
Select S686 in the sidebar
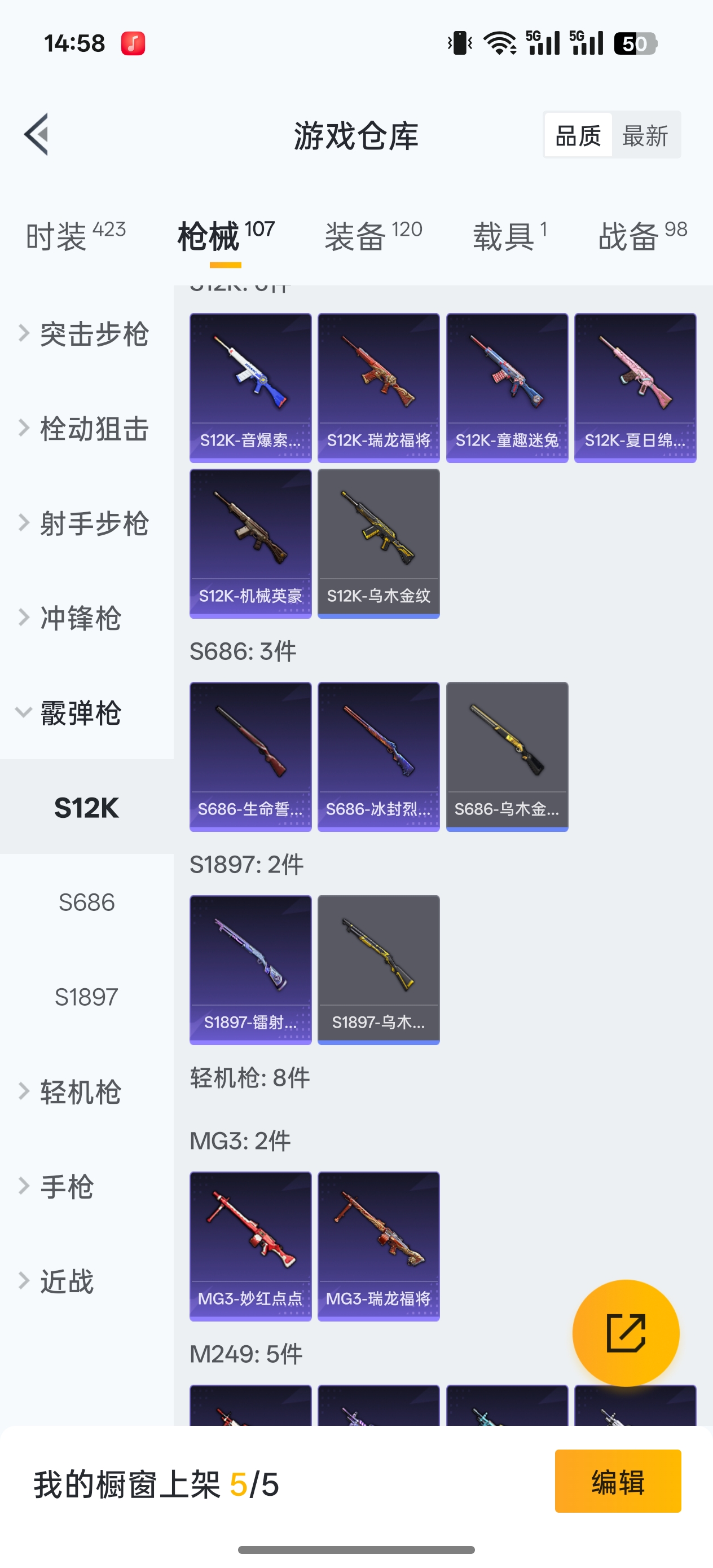click(x=86, y=902)
